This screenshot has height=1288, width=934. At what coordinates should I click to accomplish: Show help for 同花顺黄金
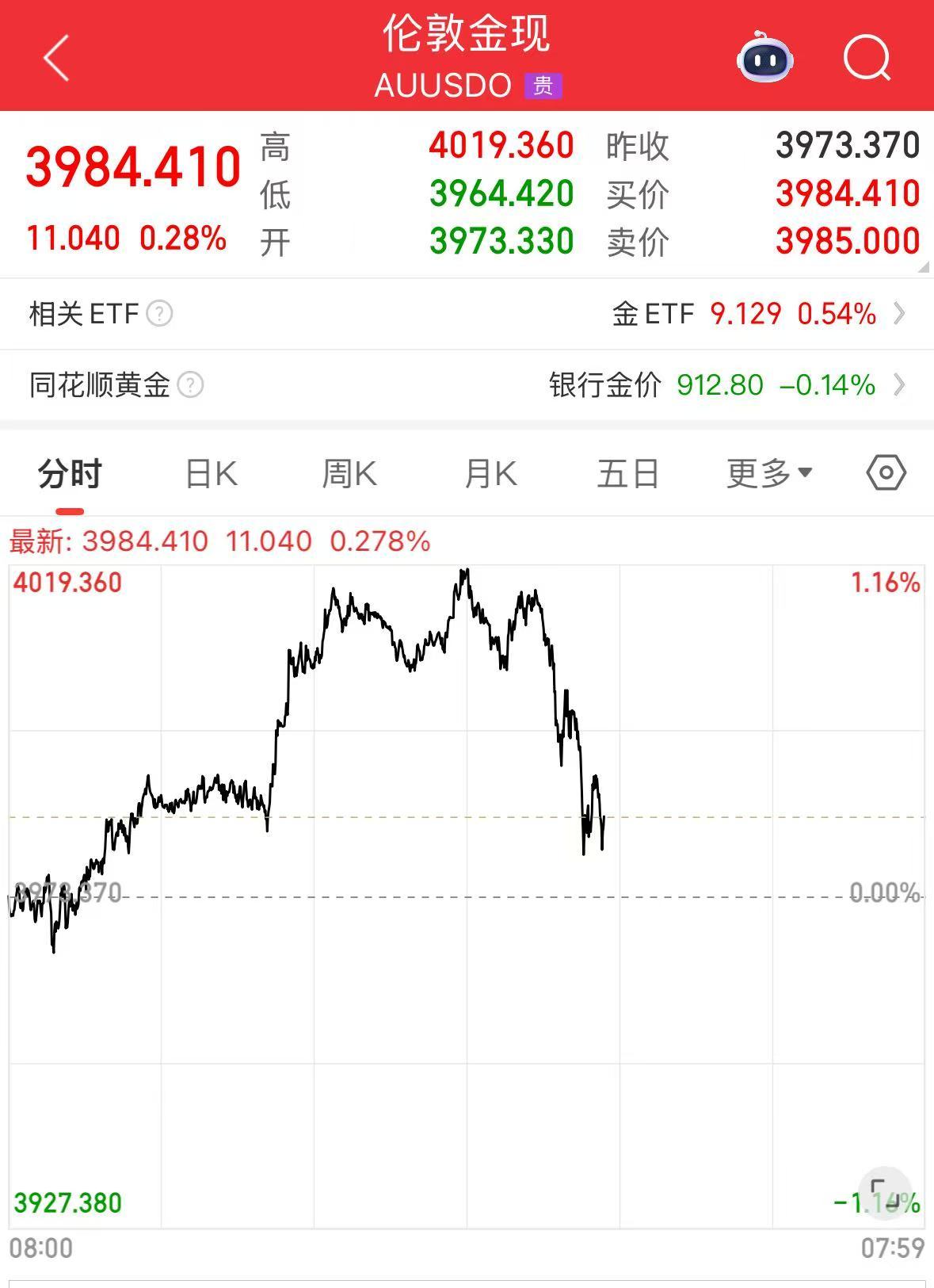click(190, 385)
